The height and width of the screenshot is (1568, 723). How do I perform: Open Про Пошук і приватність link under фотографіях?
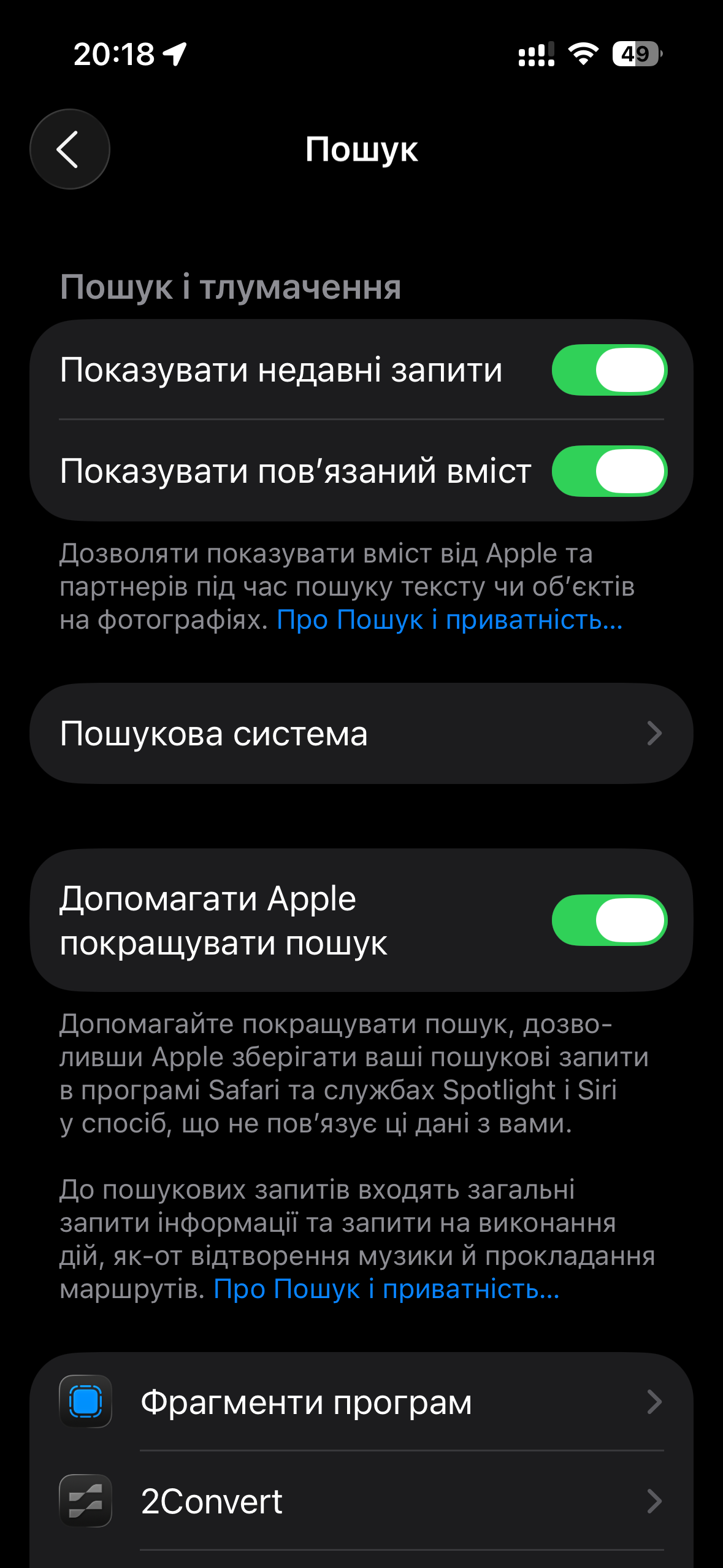(x=449, y=620)
